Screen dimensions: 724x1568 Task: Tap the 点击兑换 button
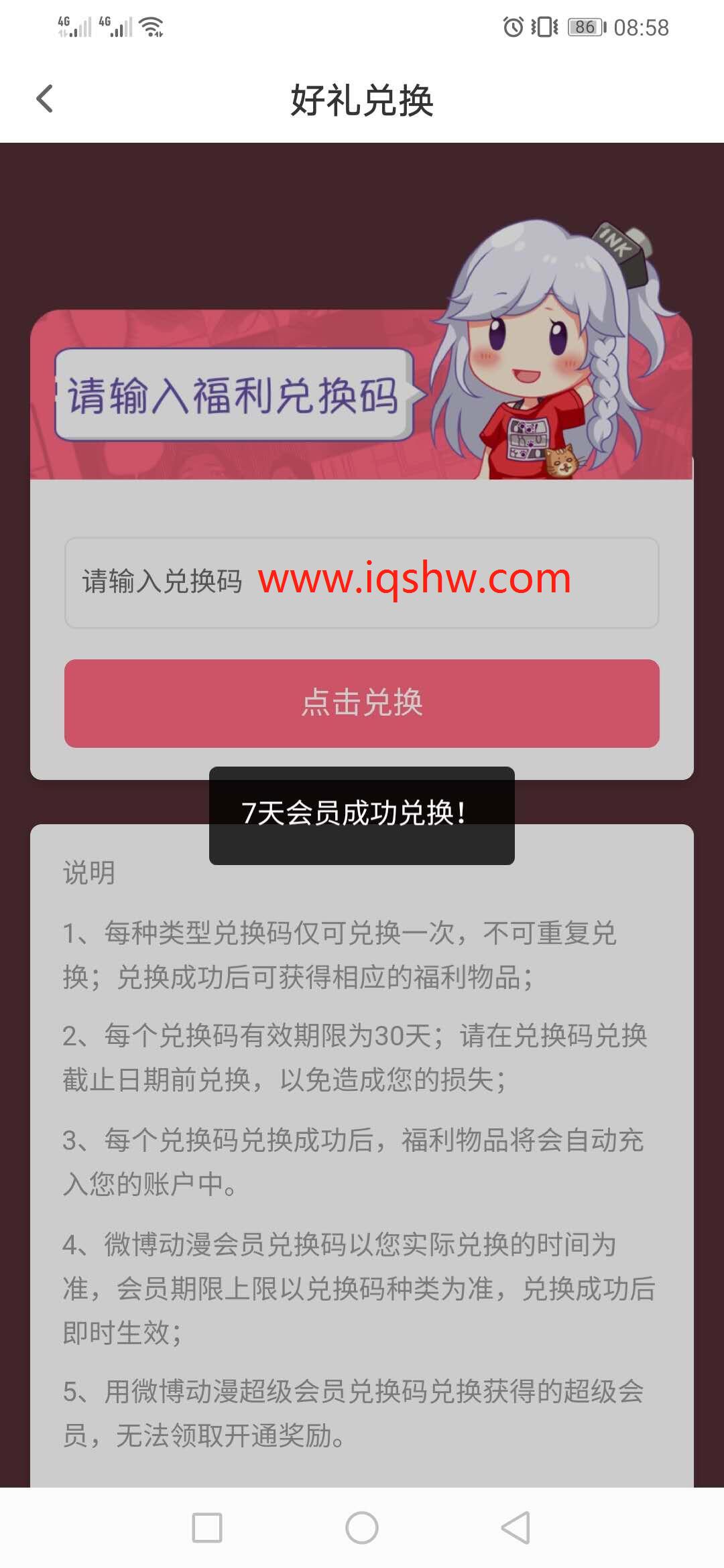pos(361,703)
